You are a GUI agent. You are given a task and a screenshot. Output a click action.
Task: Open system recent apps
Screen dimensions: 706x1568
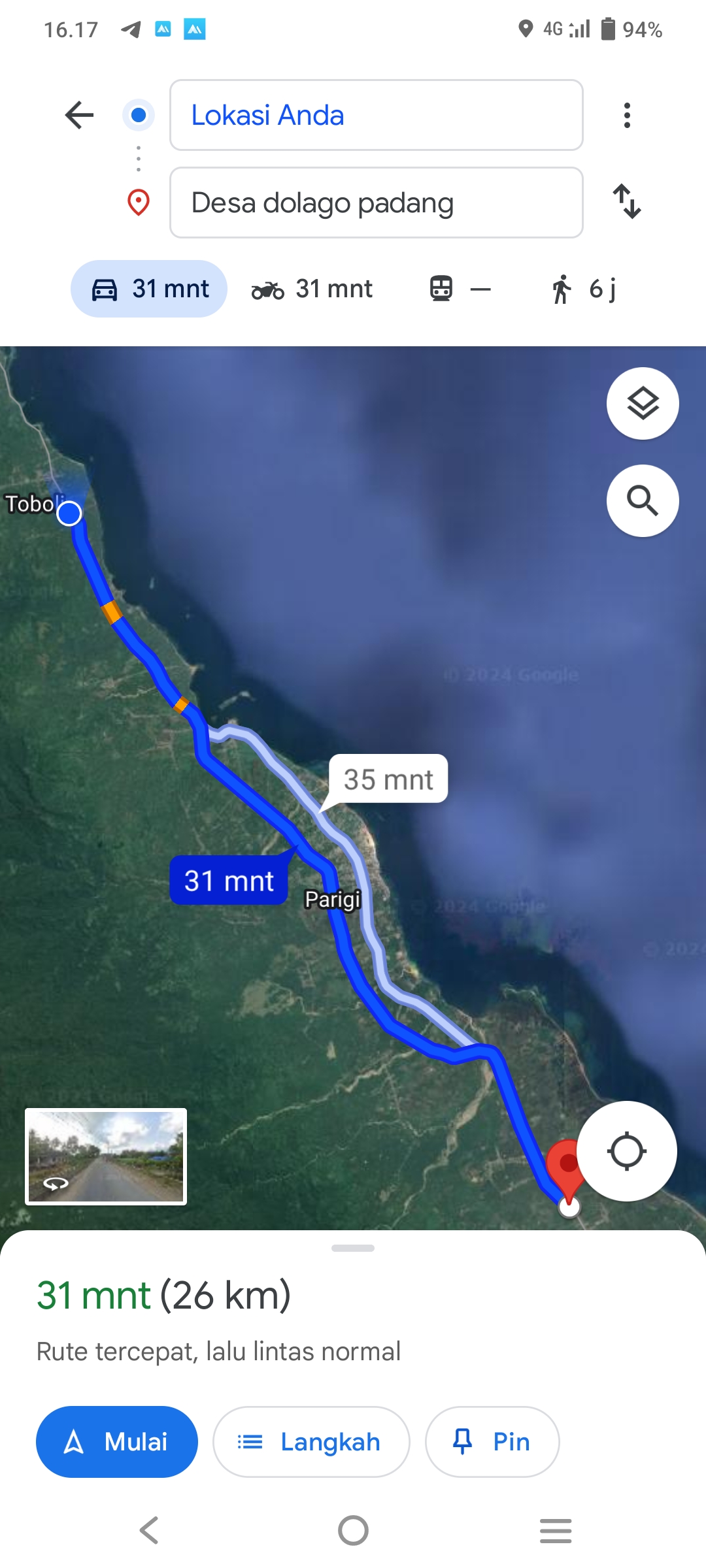coord(556,1530)
